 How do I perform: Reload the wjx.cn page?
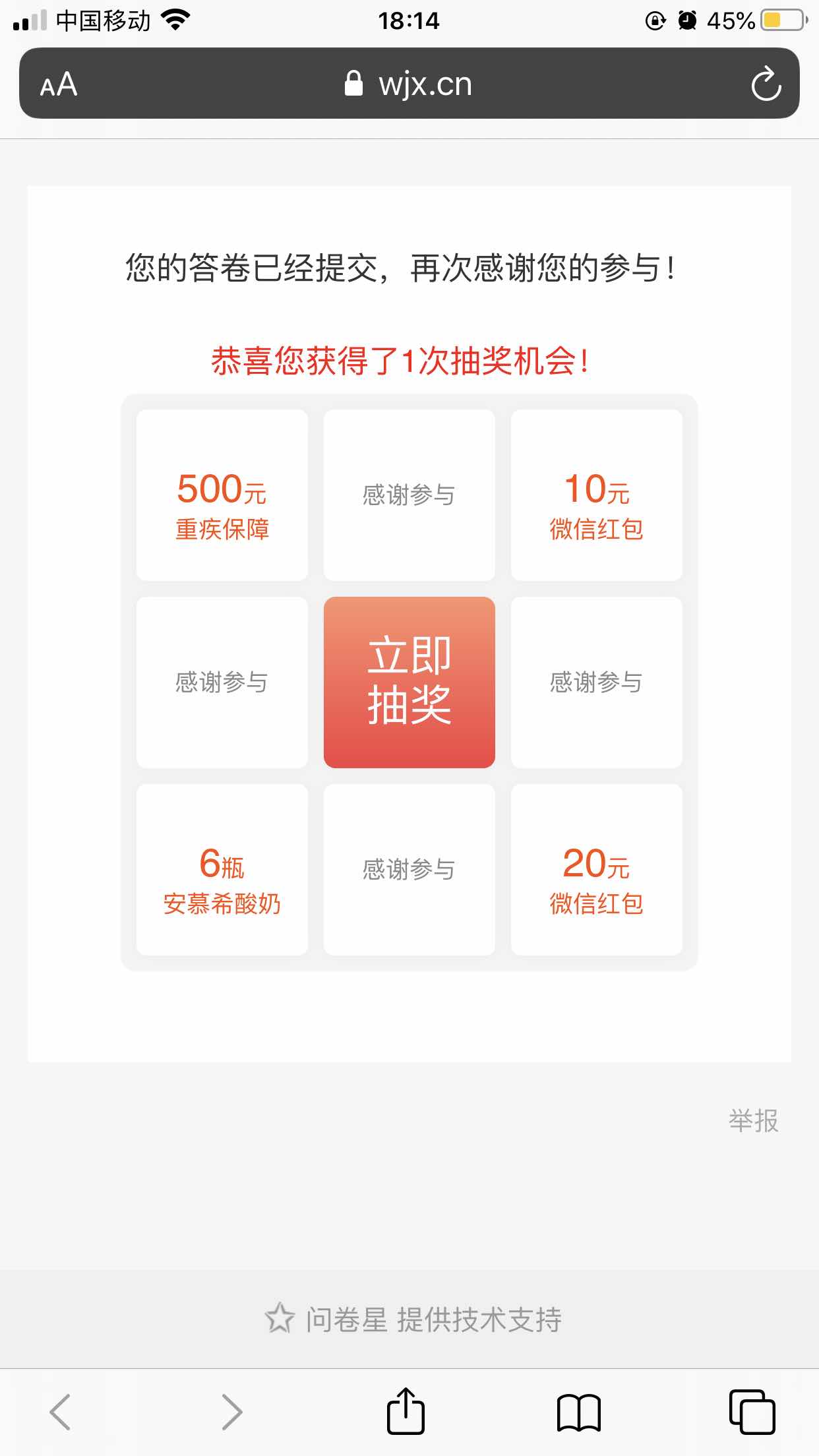pos(766,84)
